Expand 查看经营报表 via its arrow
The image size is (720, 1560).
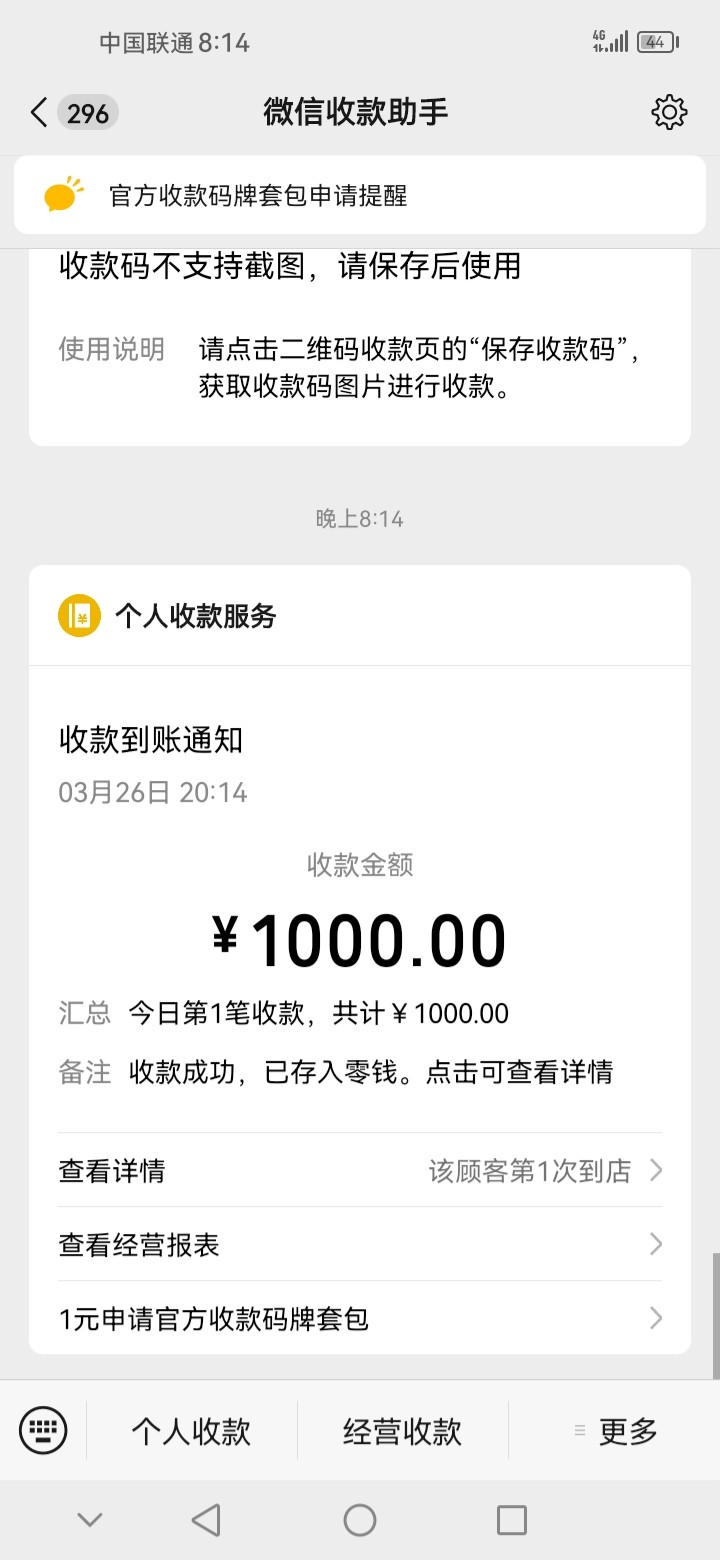tap(657, 1244)
